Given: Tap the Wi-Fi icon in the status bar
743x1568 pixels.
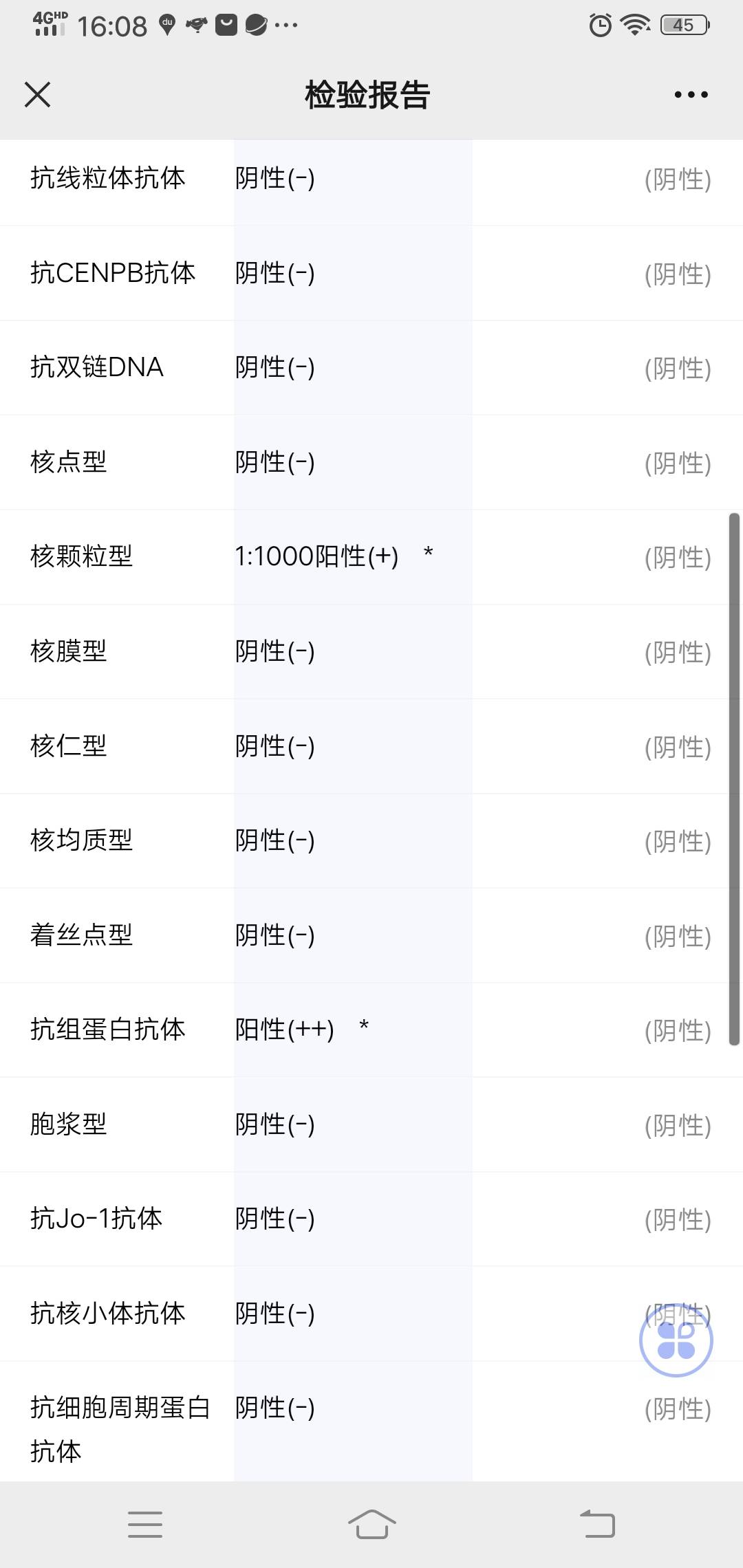Looking at the screenshot, I should 634,25.
